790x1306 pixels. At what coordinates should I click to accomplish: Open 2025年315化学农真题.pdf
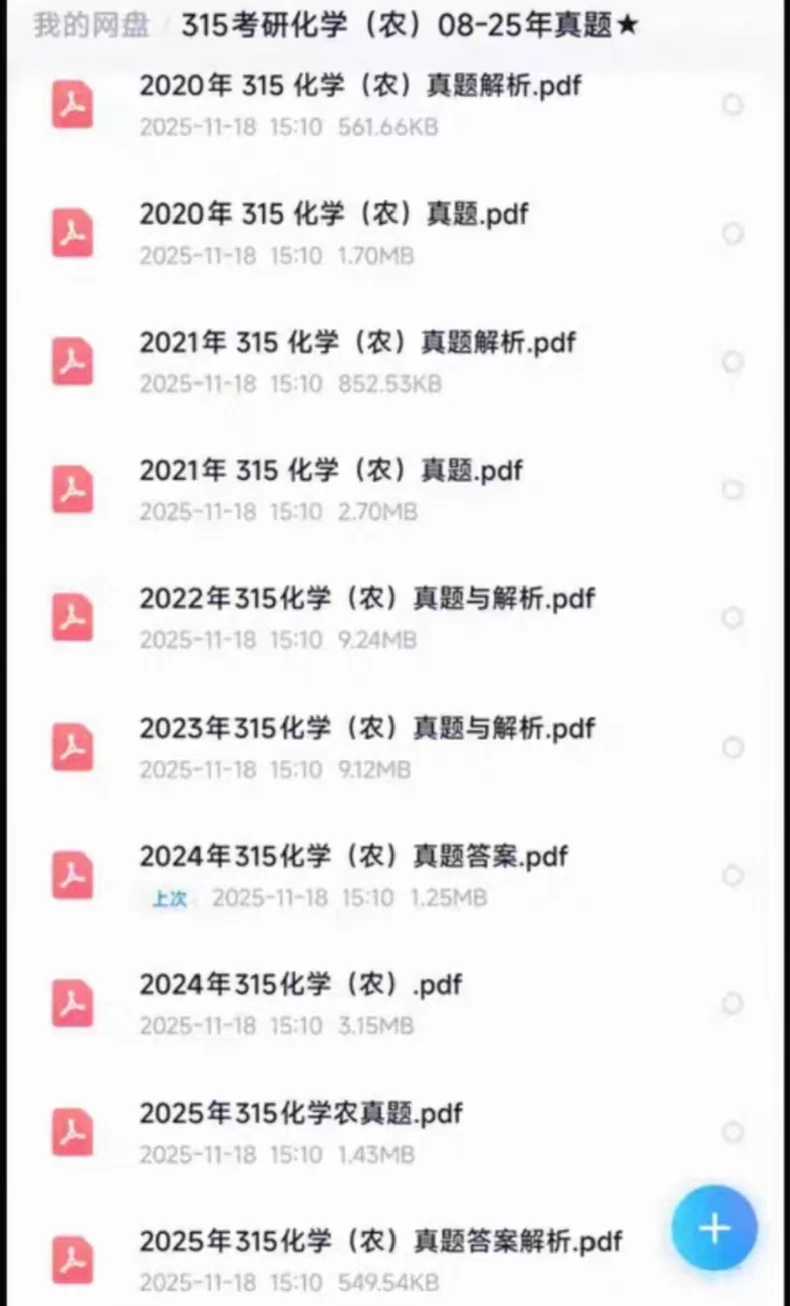click(301, 1113)
